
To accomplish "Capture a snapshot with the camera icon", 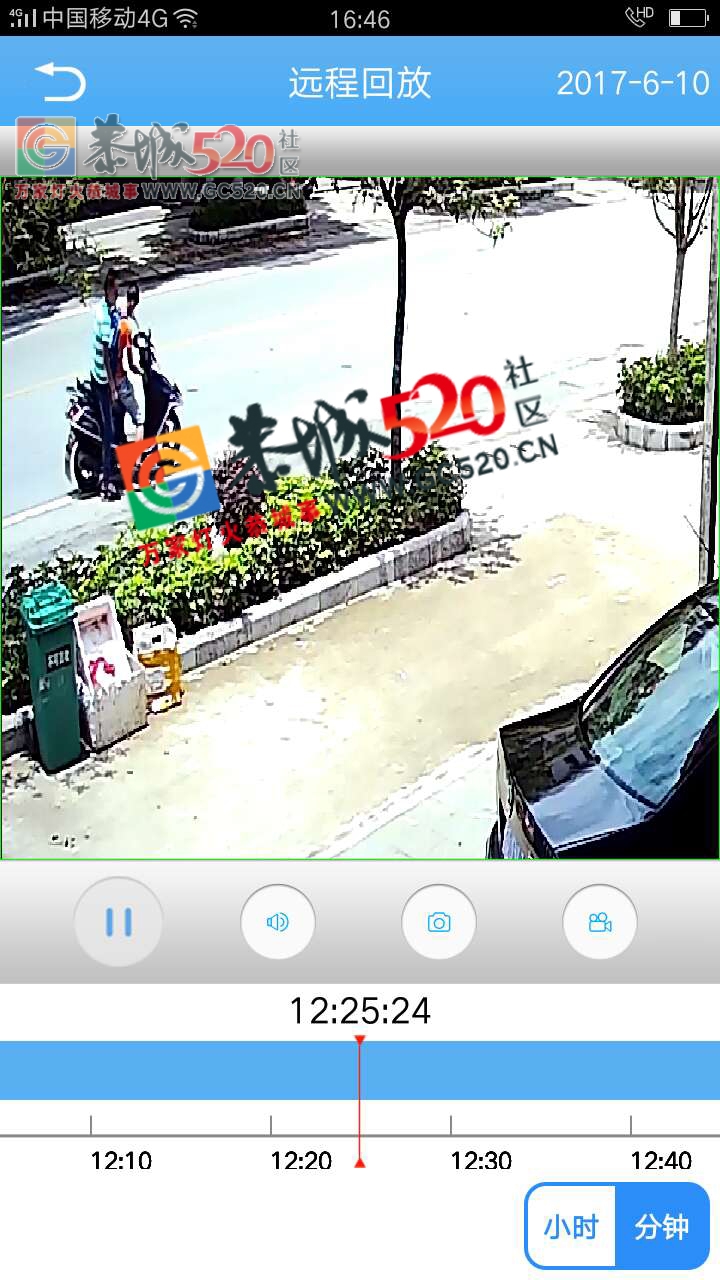I will point(438,922).
